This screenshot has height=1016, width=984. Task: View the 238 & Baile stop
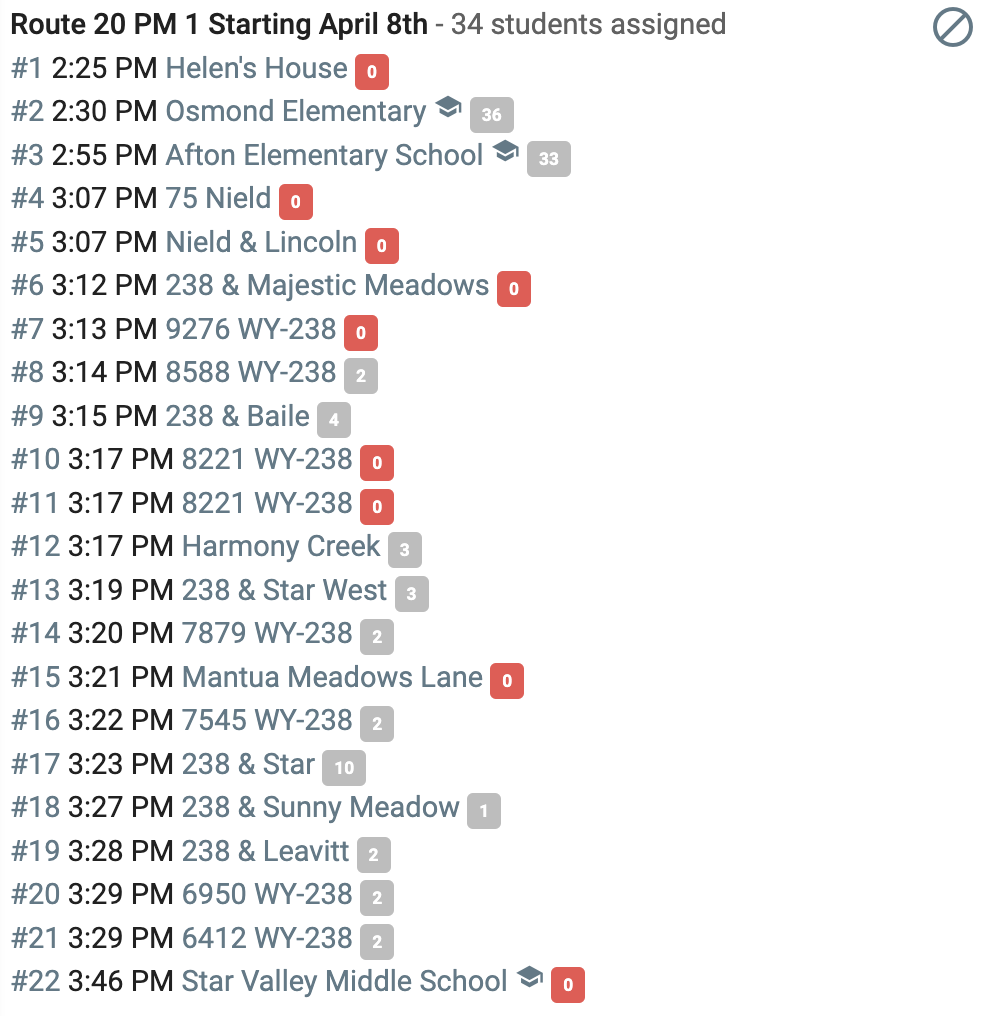pos(238,417)
